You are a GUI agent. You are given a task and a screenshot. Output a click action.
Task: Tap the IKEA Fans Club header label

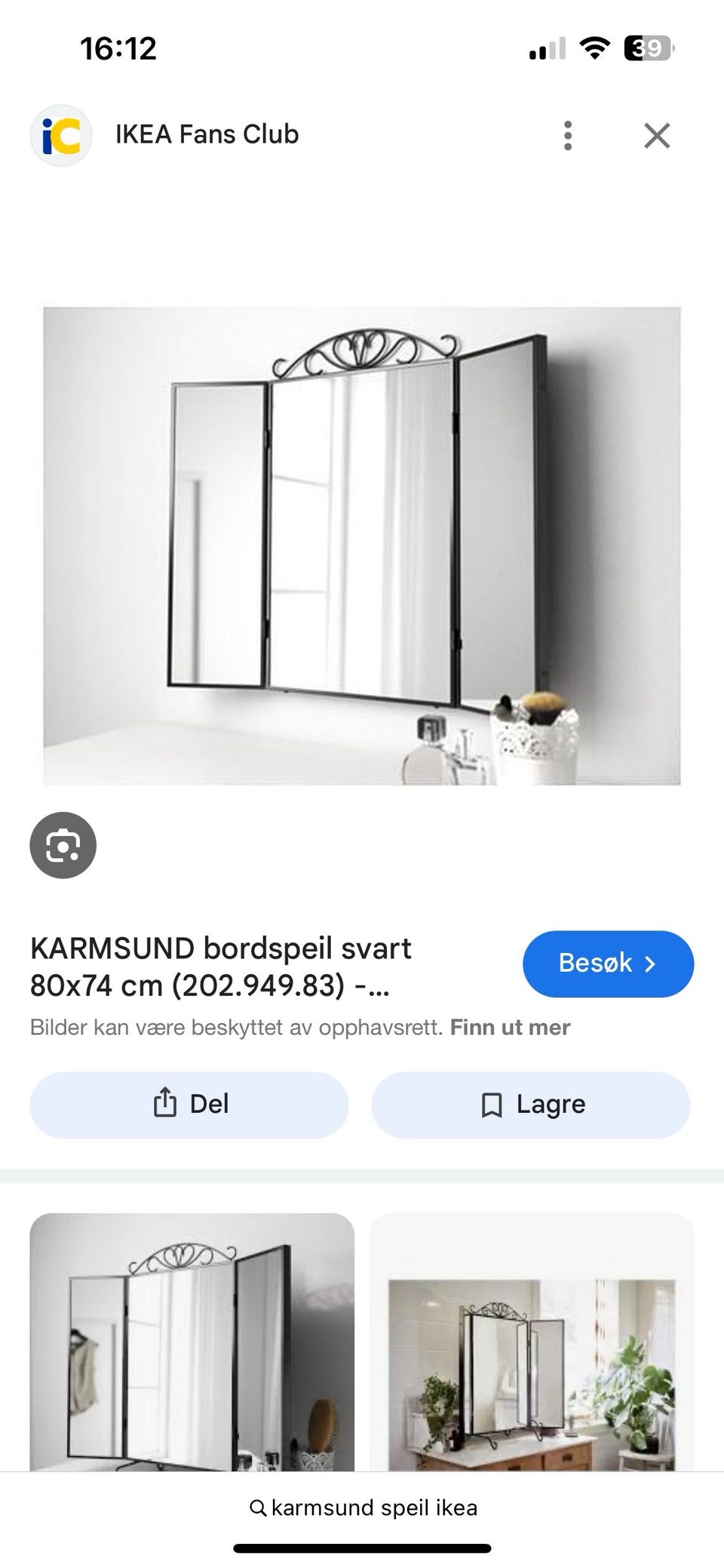pyautogui.click(x=207, y=134)
